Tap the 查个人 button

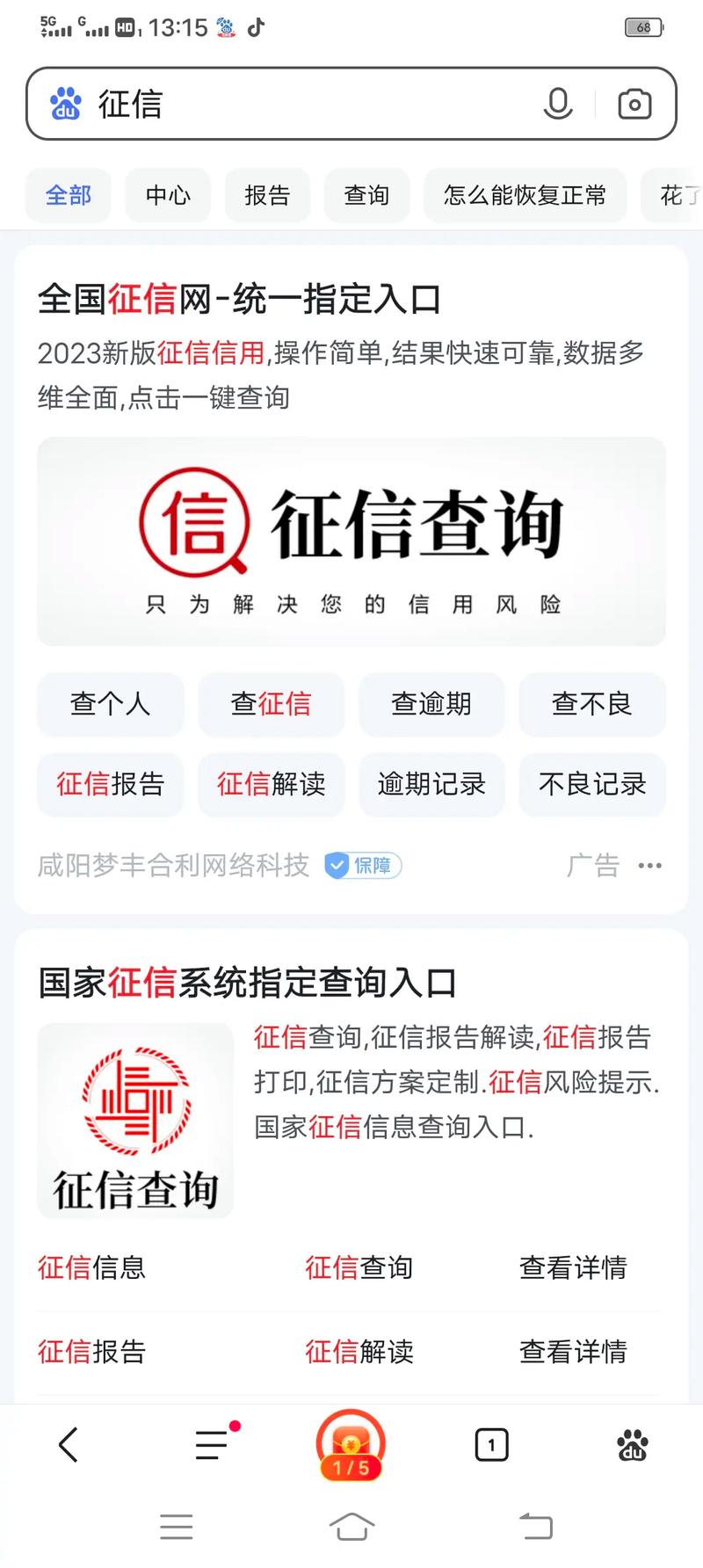point(111,704)
